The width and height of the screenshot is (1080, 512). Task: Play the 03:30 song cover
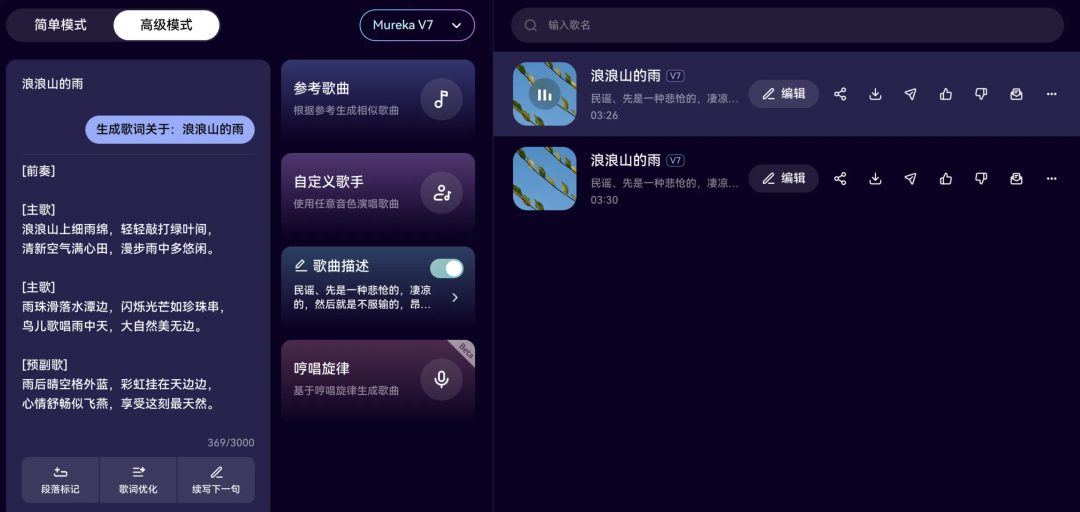point(544,179)
